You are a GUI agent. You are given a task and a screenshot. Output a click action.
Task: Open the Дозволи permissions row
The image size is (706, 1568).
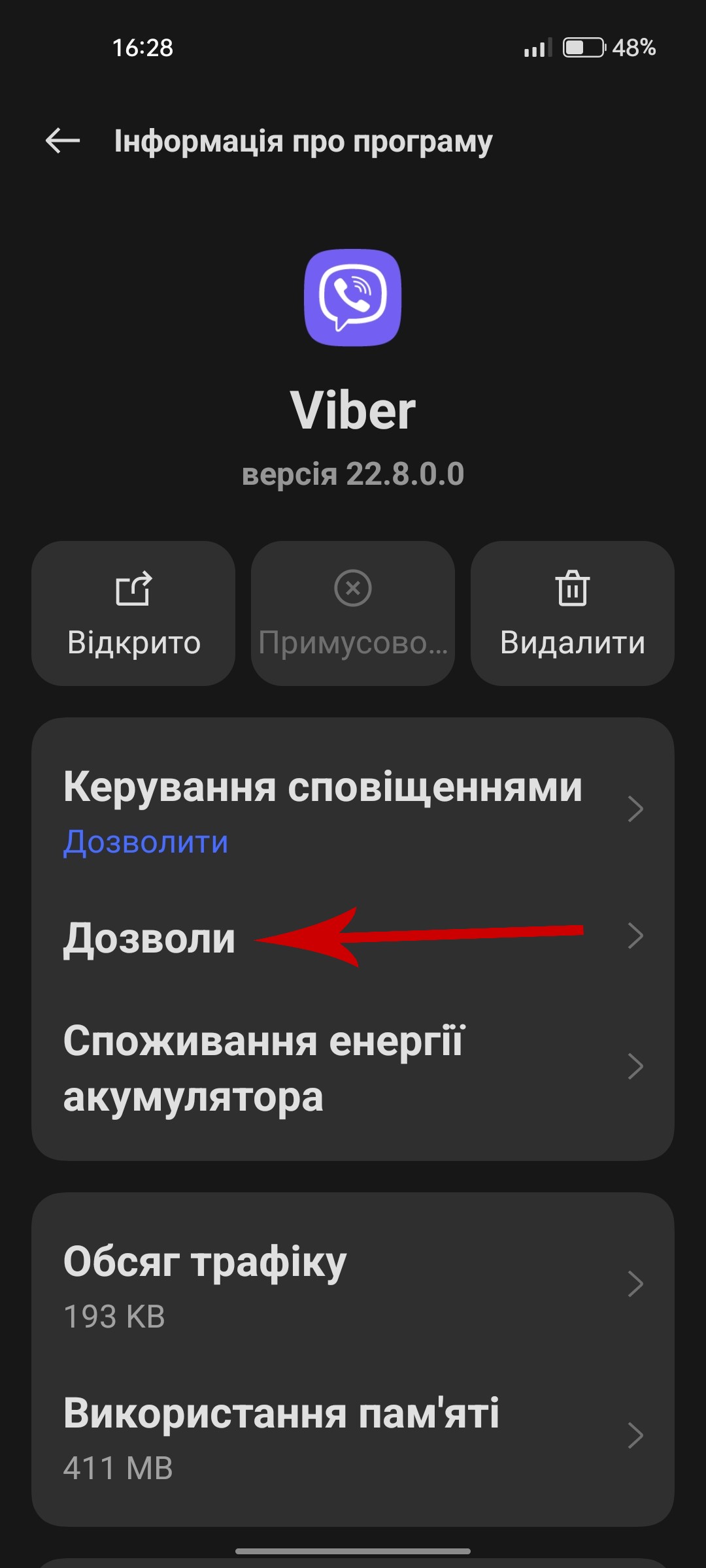[x=353, y=938]
